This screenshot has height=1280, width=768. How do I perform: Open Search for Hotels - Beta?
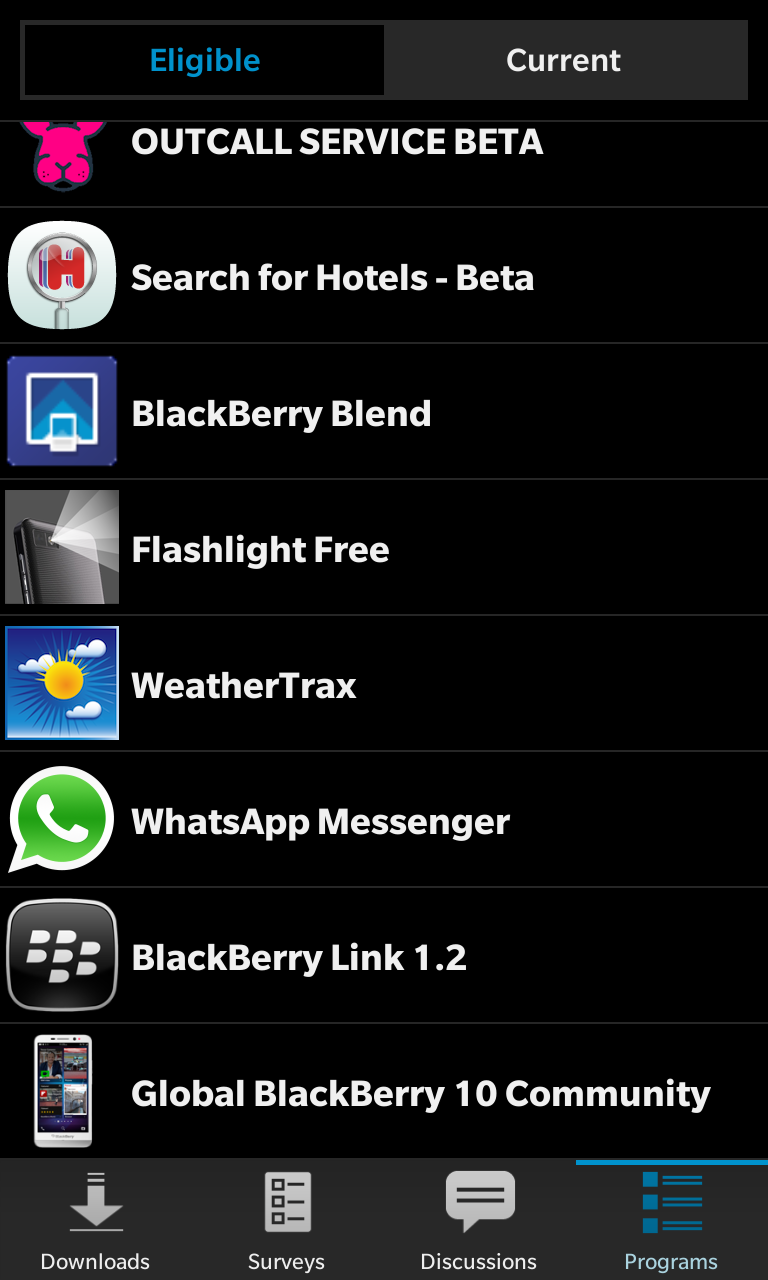384,277
